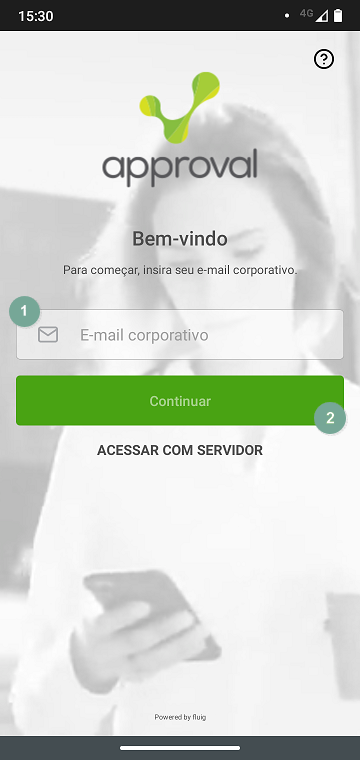Tap the E-mail corporativo field
This screenshot has height=760, width=360.
pyautogui.click(x=180, y=334)
